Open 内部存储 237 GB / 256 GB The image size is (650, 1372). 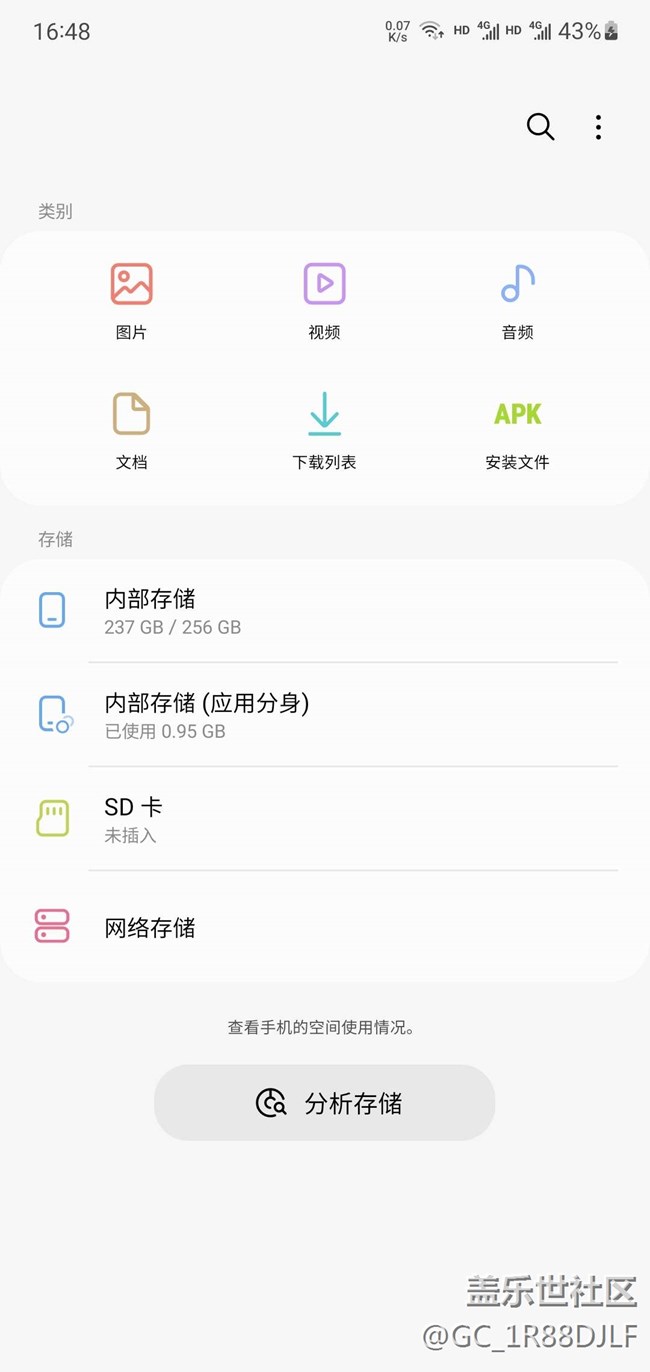325,611
